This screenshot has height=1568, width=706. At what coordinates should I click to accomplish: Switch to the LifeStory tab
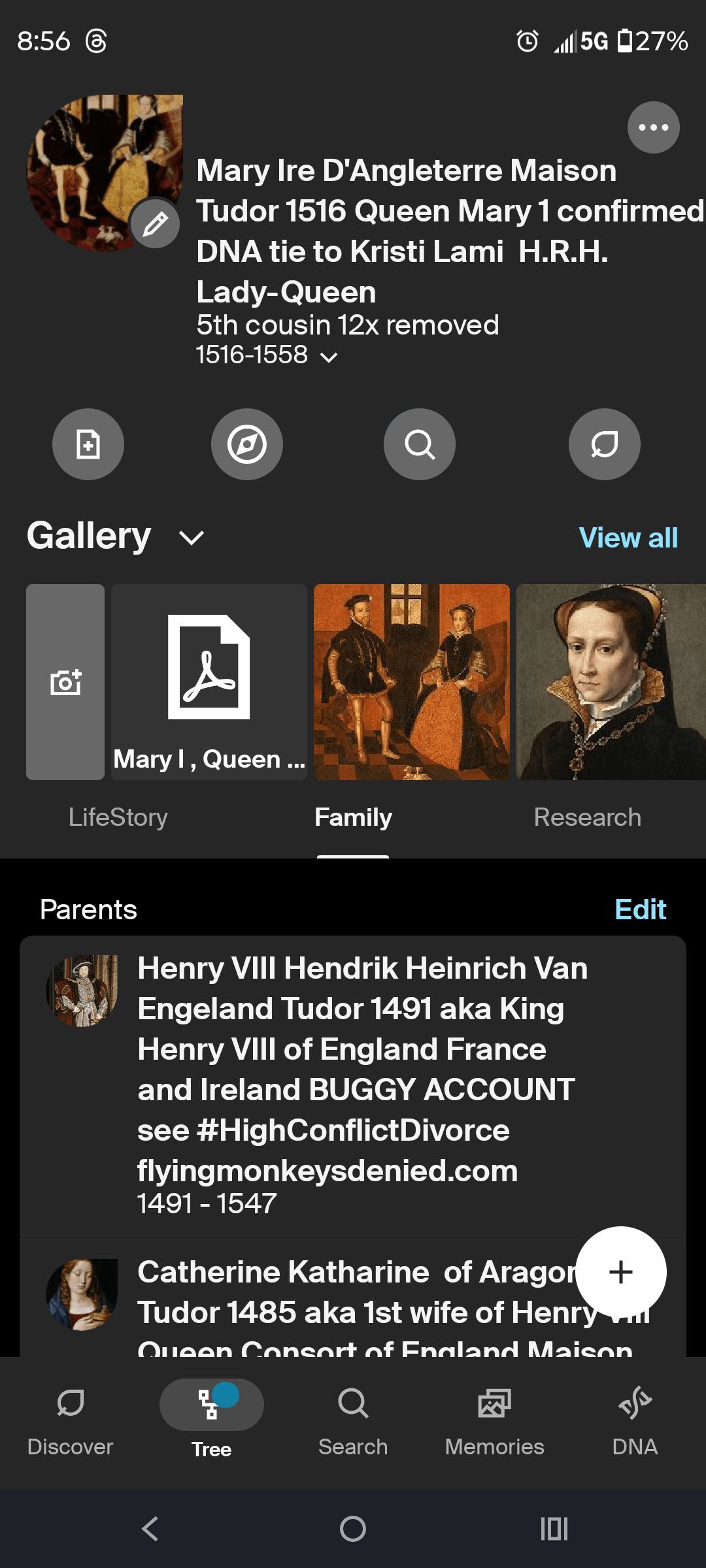click(118, 817)
